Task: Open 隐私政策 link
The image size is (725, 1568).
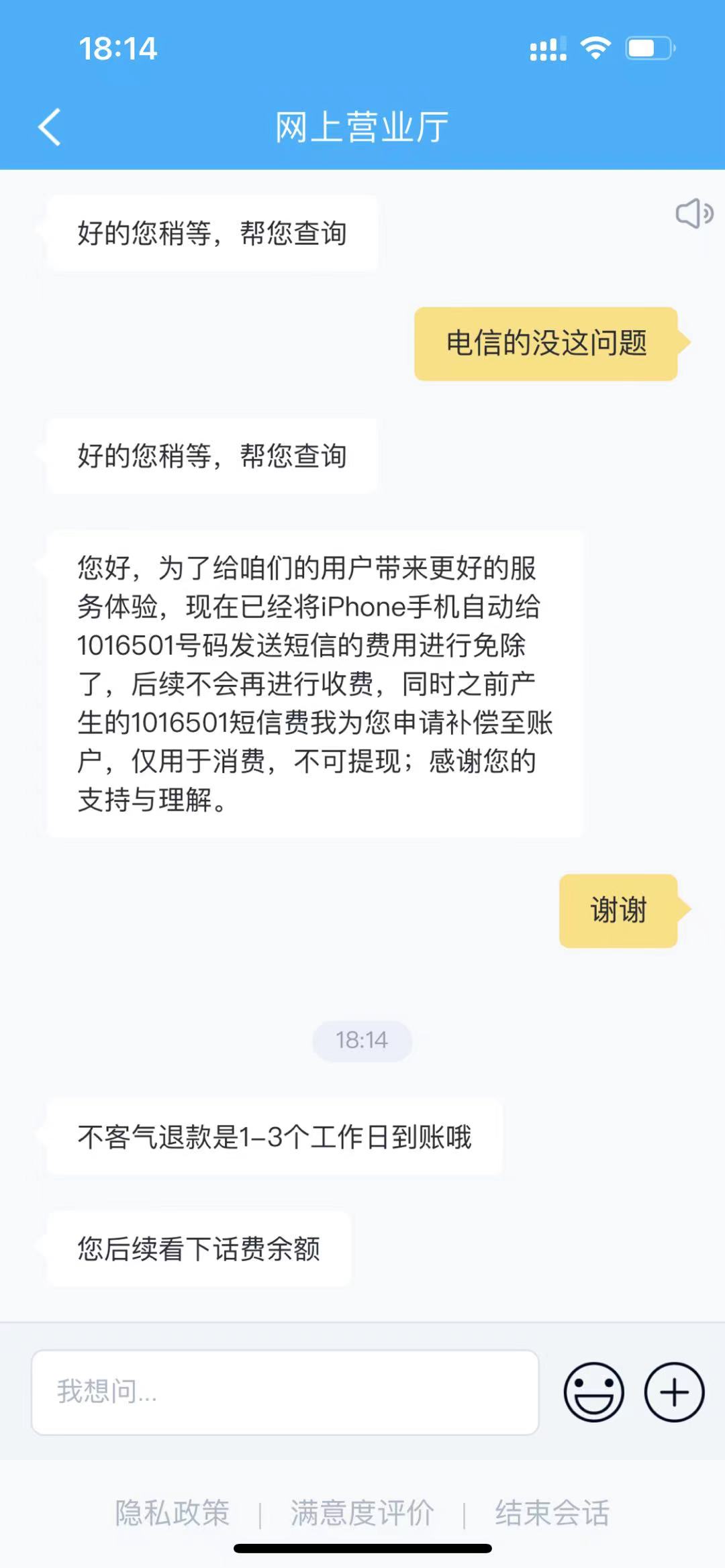Action: tap(173, 1513)
